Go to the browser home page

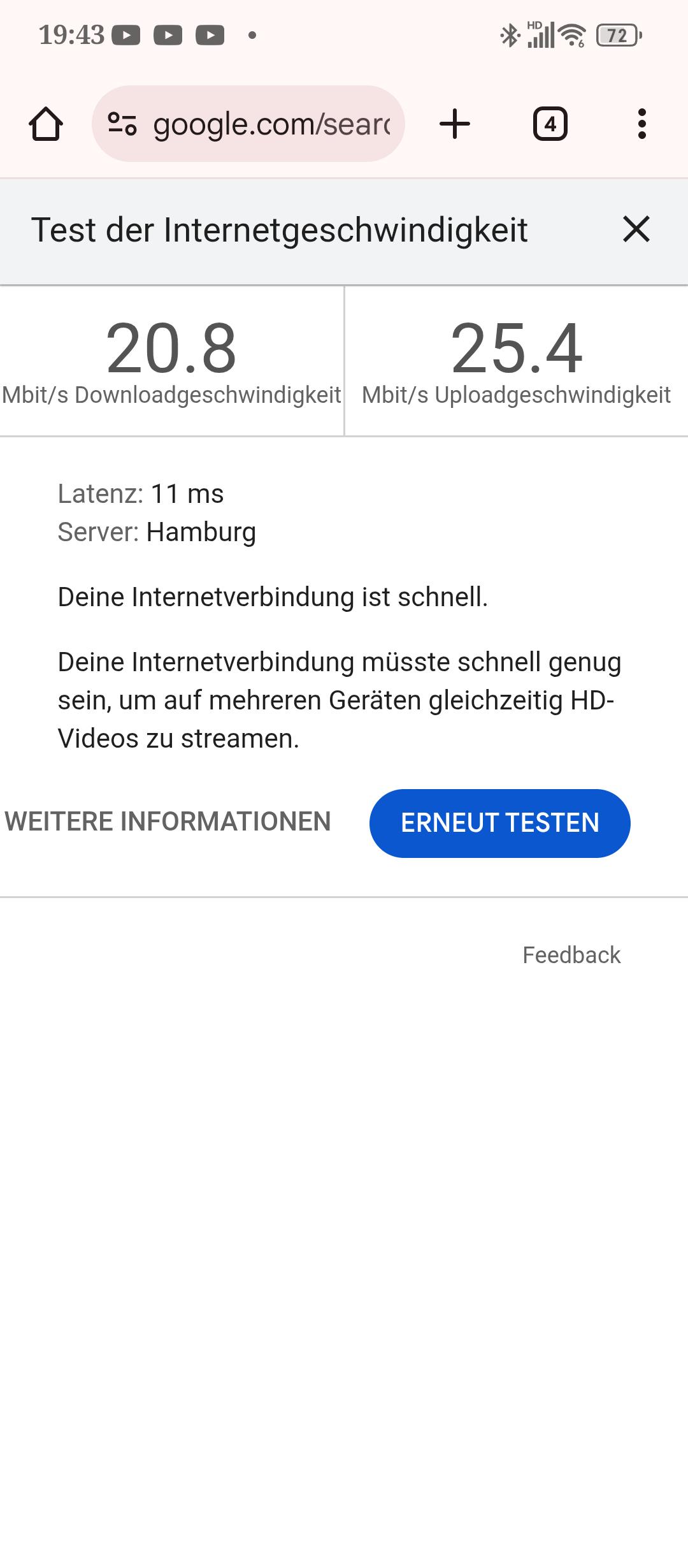coord(46,124)
